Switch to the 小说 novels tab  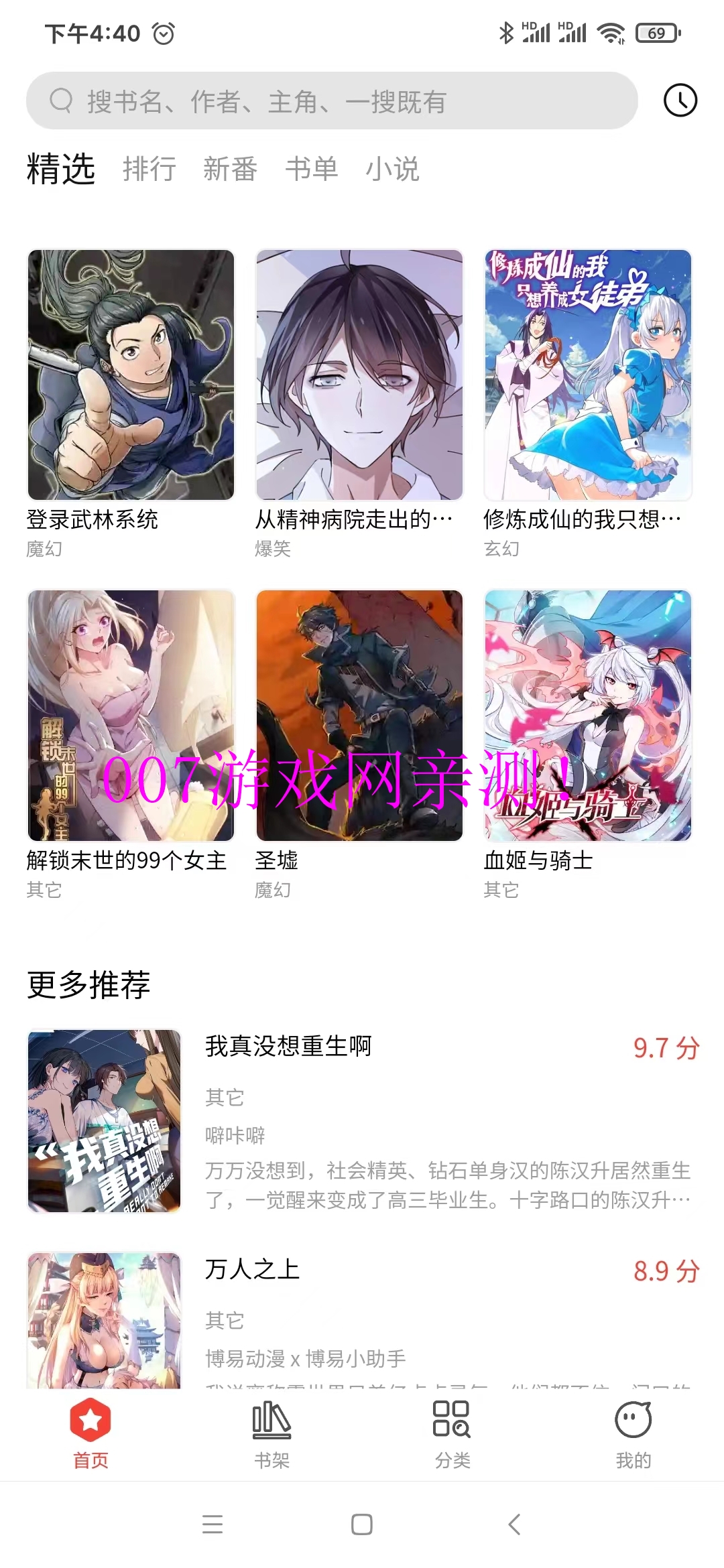[394, 170]
